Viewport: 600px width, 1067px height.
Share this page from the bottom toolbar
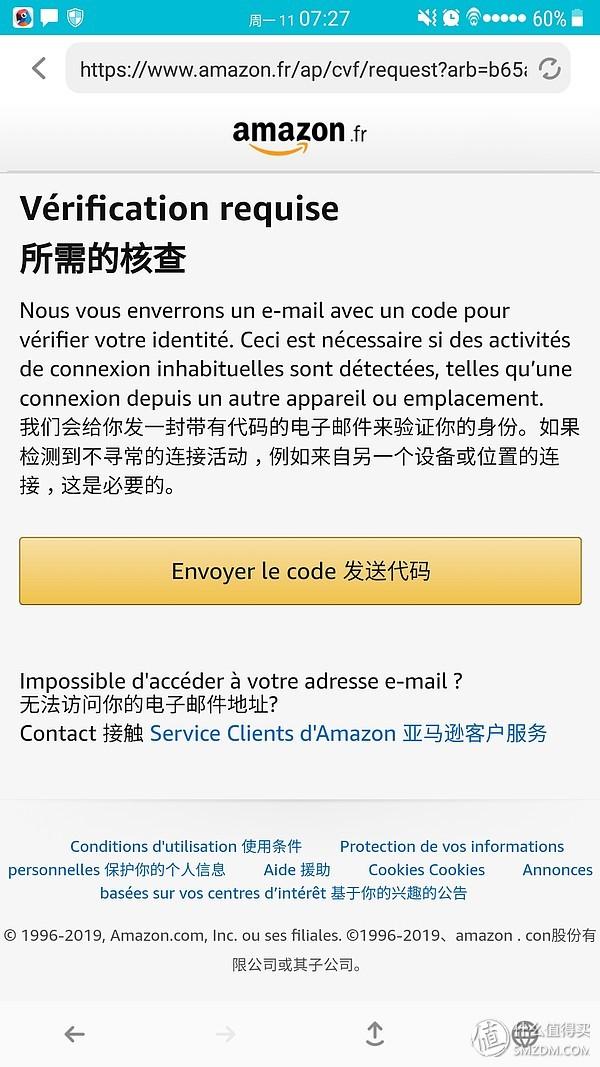[375, 1034]
